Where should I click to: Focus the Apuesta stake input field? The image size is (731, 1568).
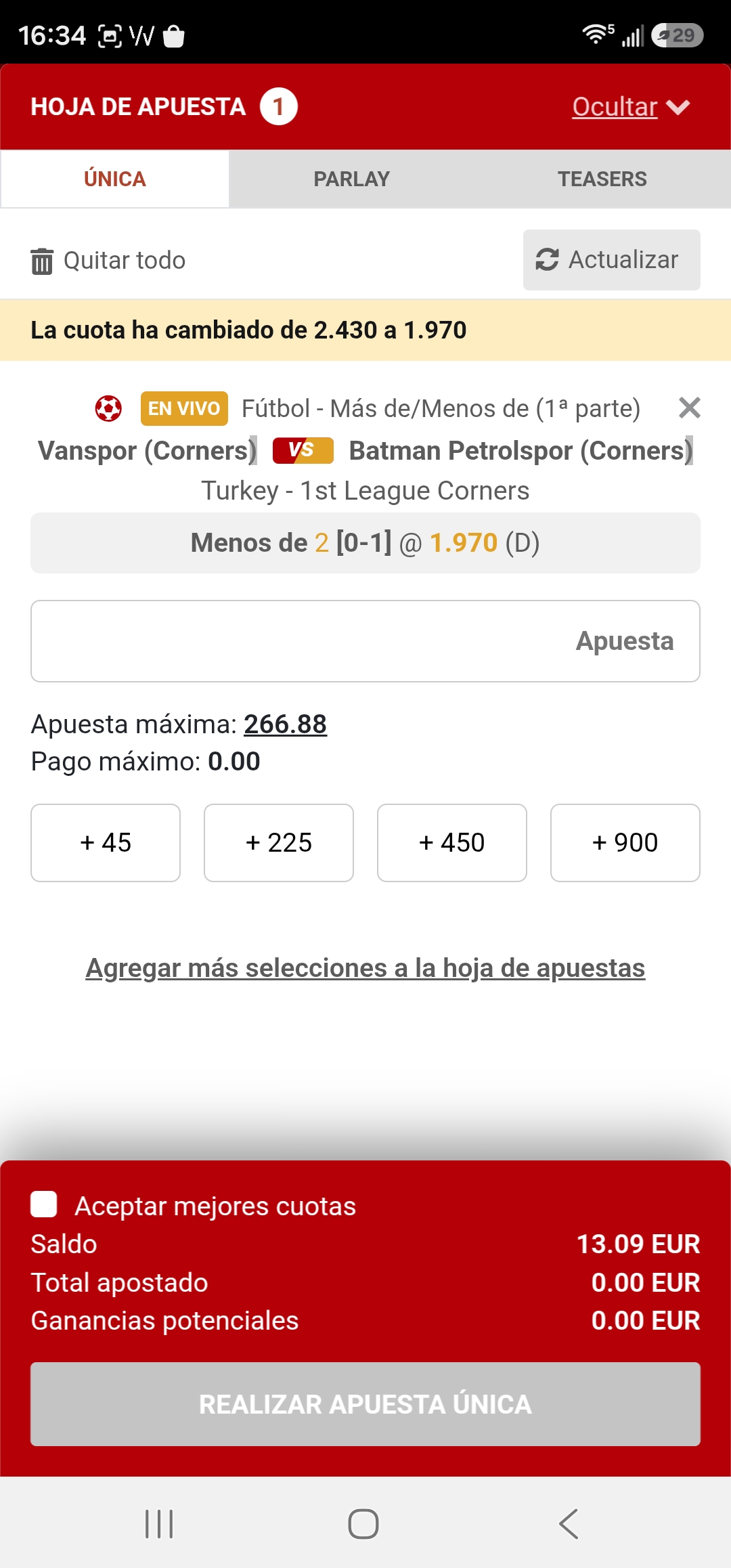365,641
